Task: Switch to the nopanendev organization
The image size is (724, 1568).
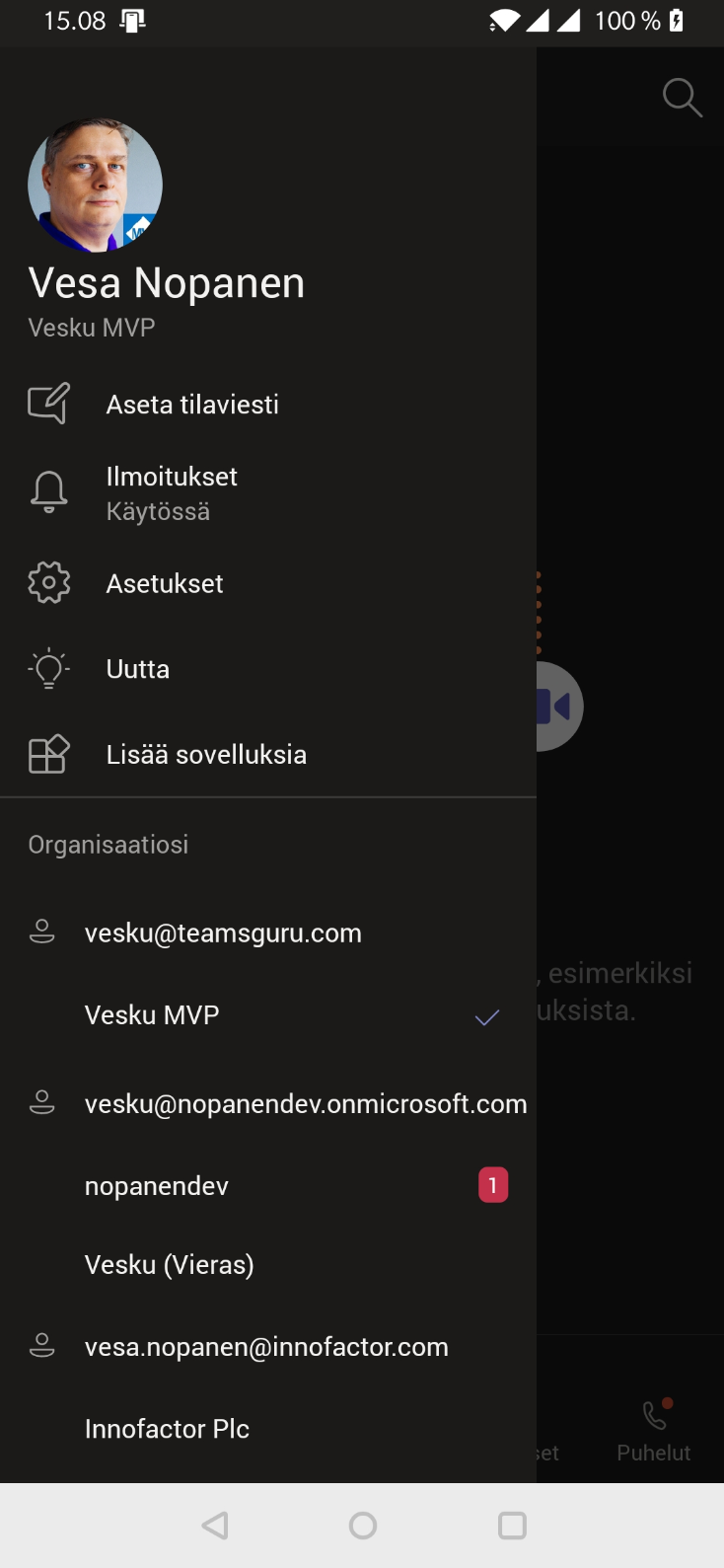Action: [157, 1186]
